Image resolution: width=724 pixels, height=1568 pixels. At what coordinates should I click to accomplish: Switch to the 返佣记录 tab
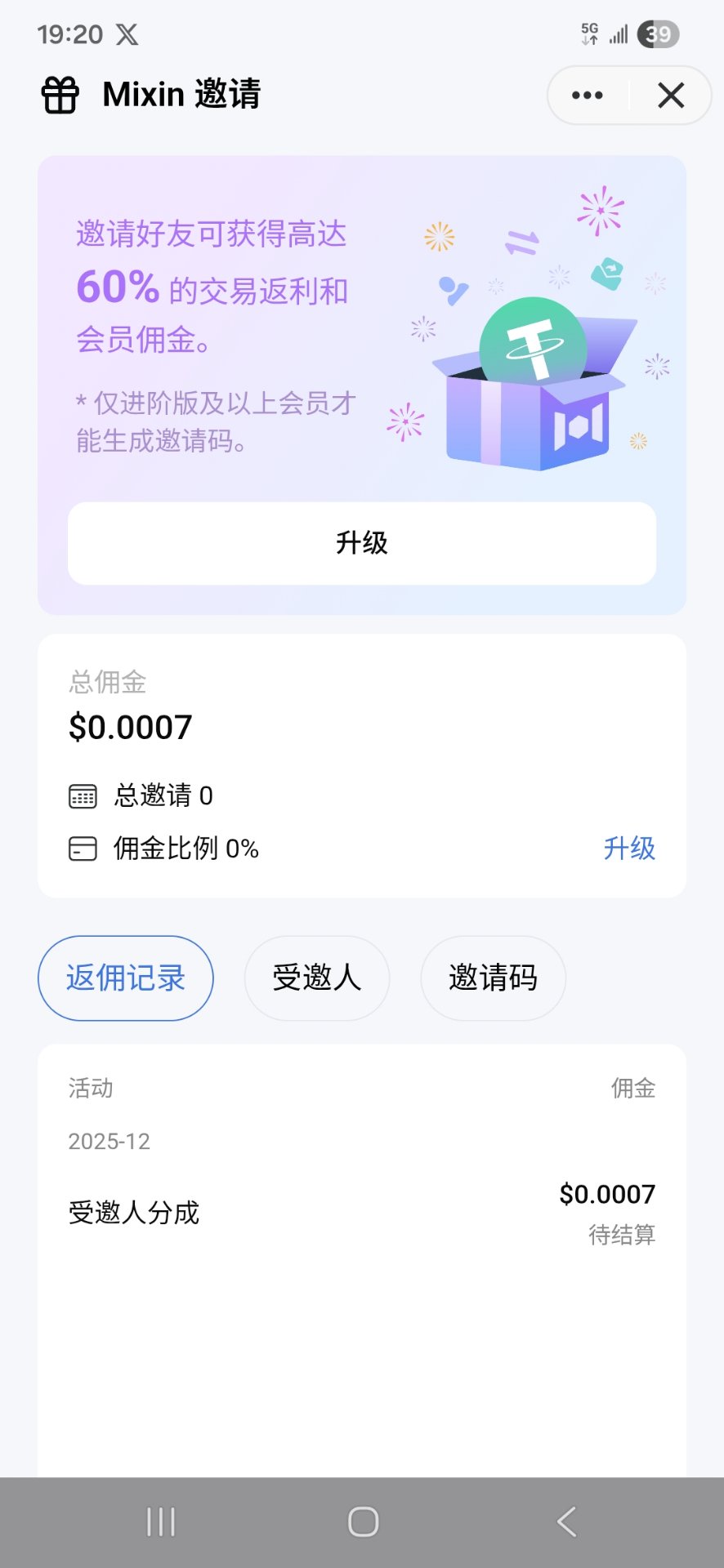pyautogui.click(x=126, y=978)
